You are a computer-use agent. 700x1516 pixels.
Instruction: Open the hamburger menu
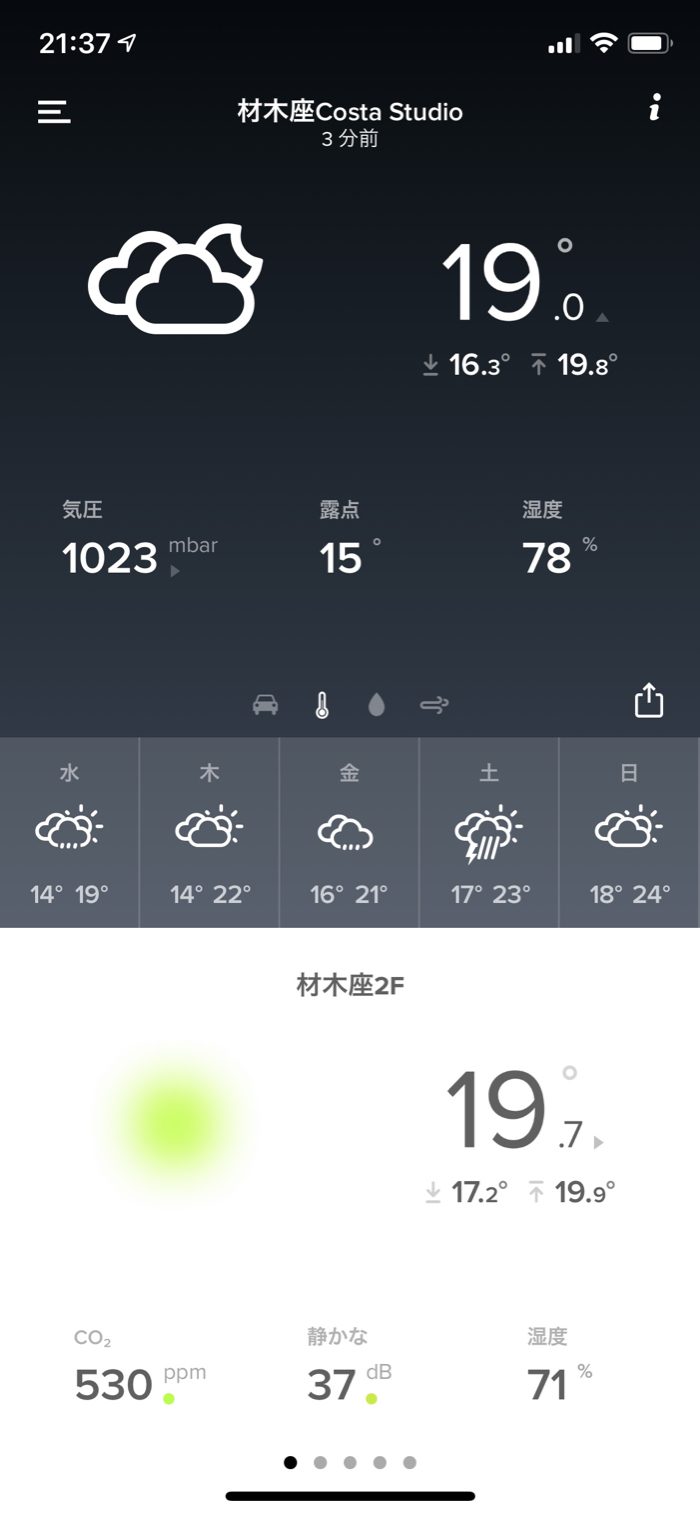54,112
